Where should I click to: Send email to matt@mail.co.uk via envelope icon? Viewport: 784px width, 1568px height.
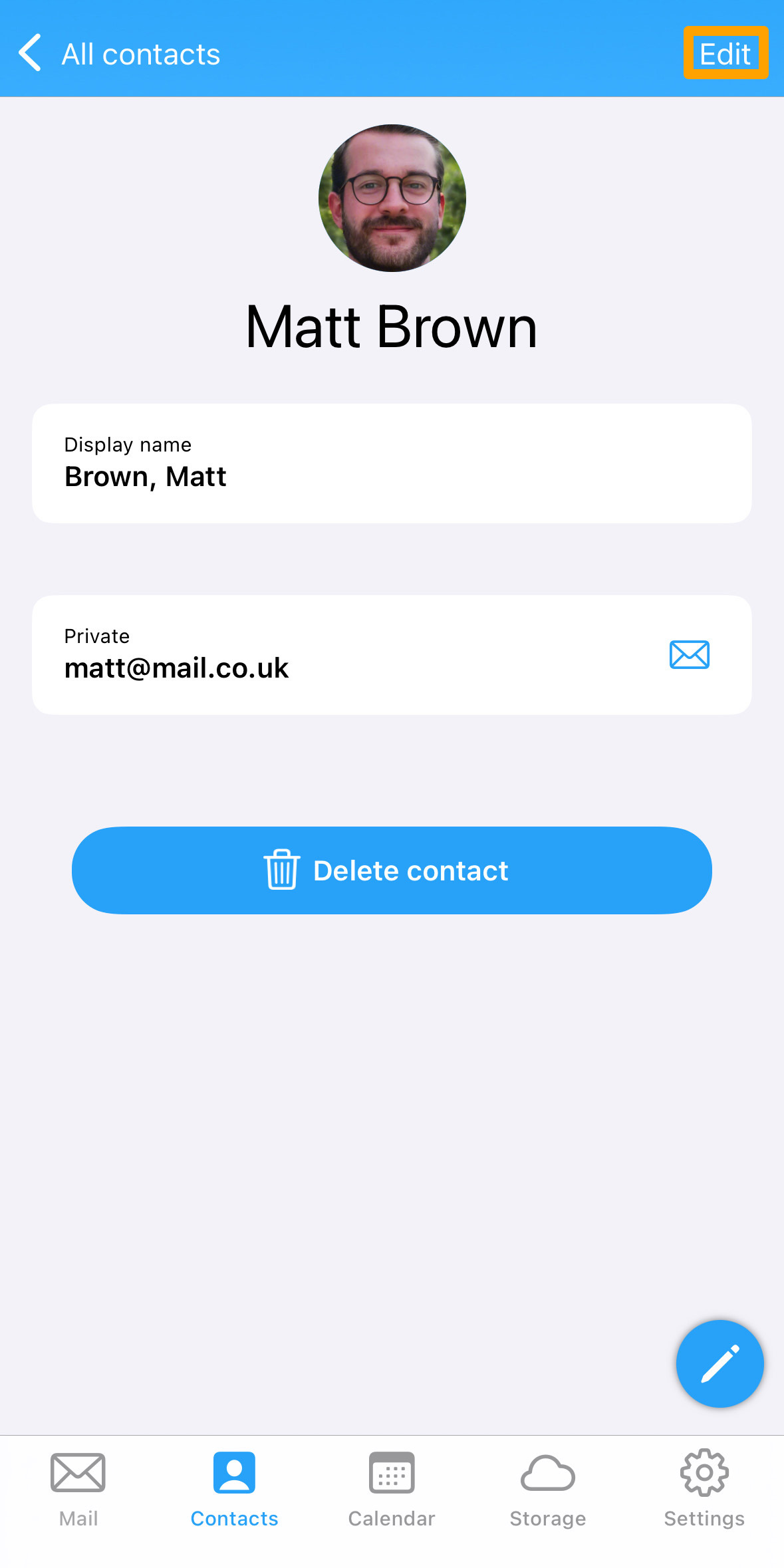point(690,655)
